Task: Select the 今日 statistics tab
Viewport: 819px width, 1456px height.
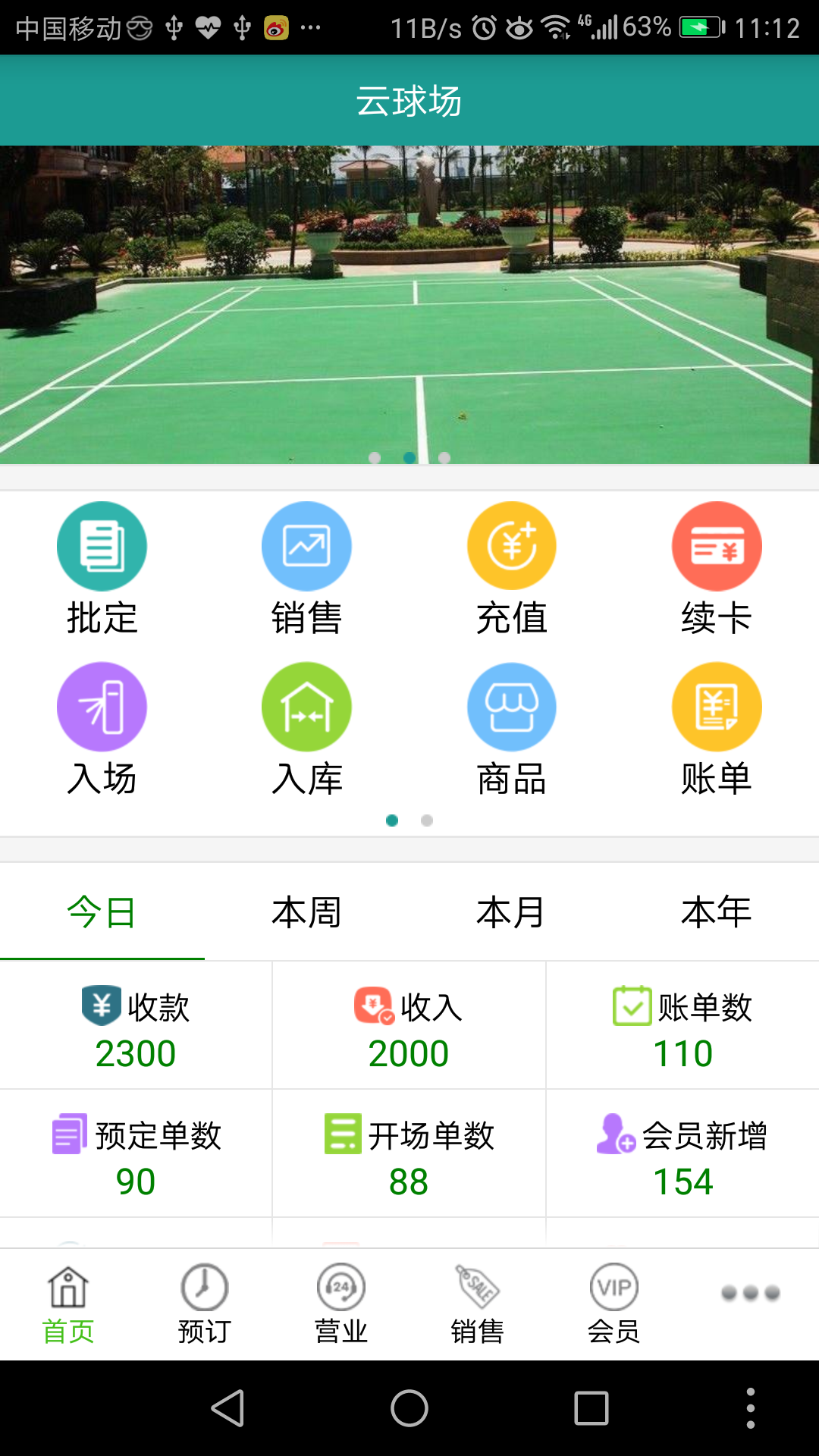Action: click(x=102, y=912)
